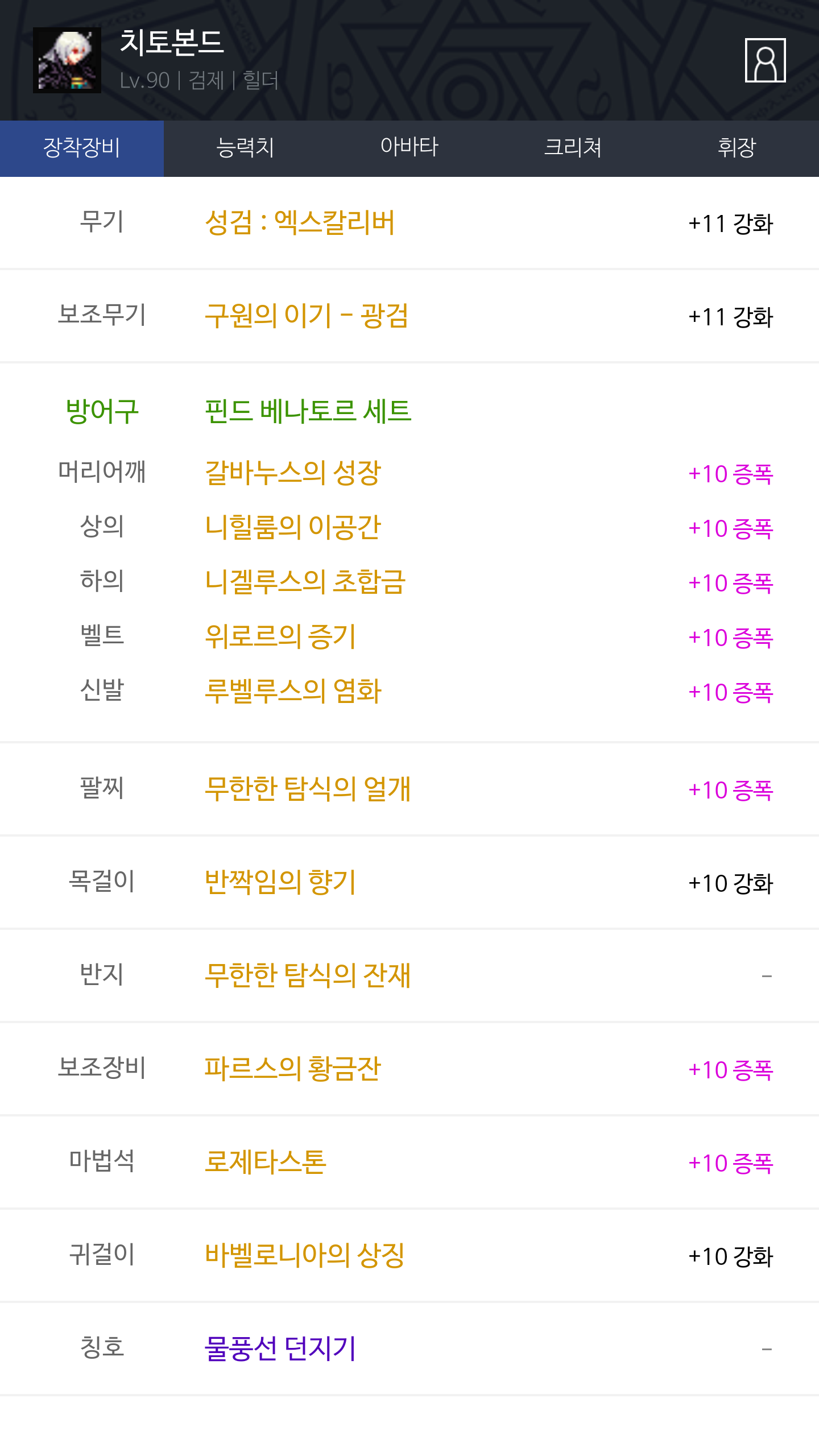The image size is (819, 1456).
Task: Open bracelet 무한한 탐식의 얼개
Action: [x=308, y=789]
